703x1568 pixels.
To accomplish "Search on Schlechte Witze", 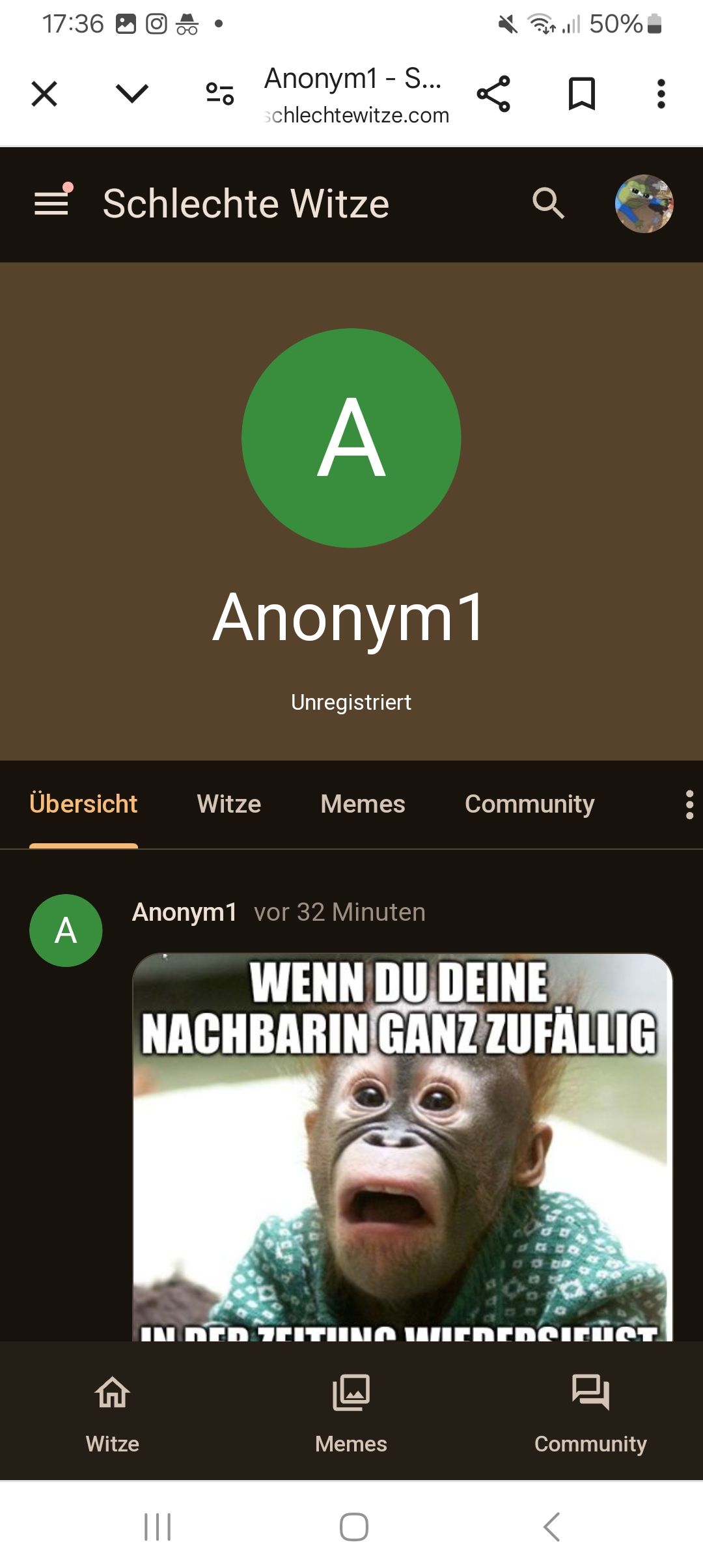I will 548,203.
